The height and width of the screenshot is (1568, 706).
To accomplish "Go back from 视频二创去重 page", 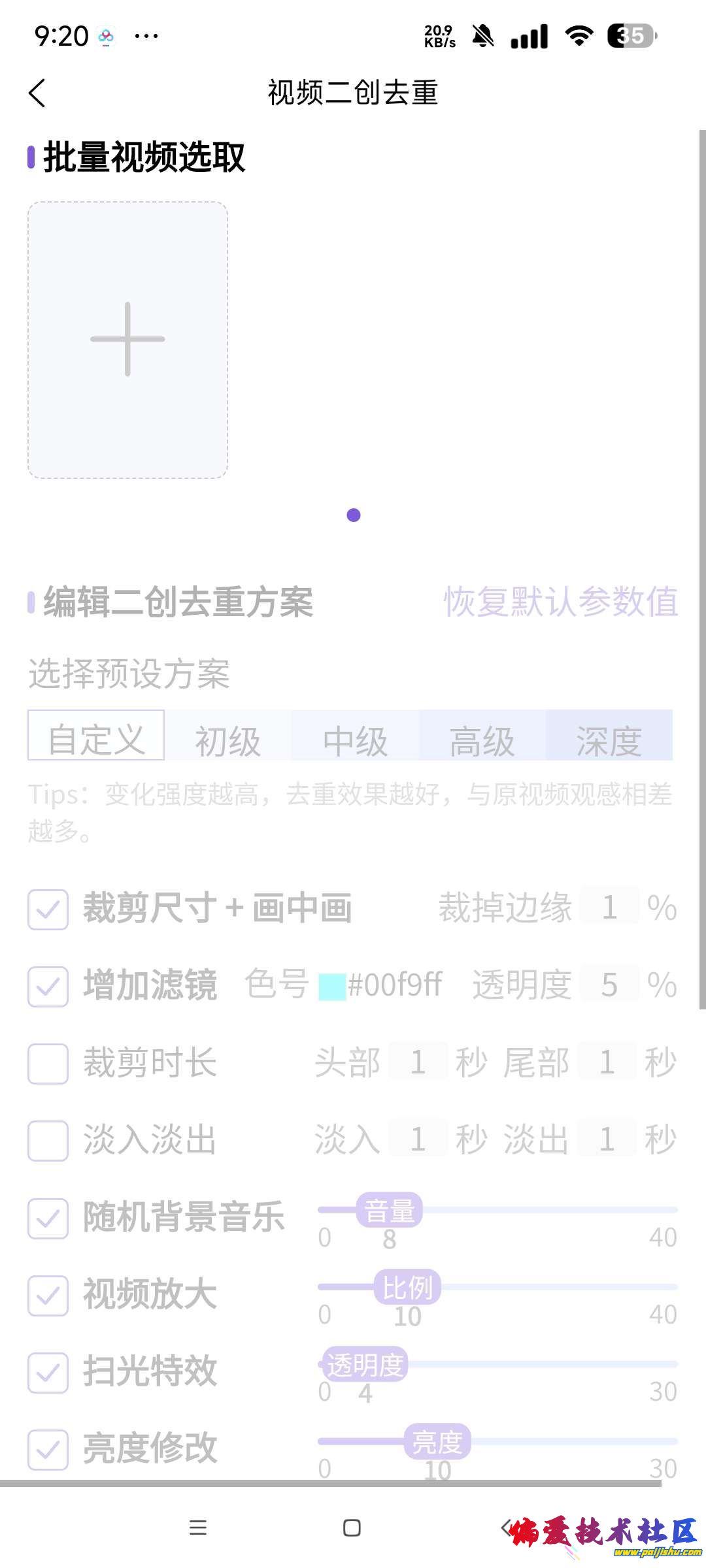I will click(38, 93).
